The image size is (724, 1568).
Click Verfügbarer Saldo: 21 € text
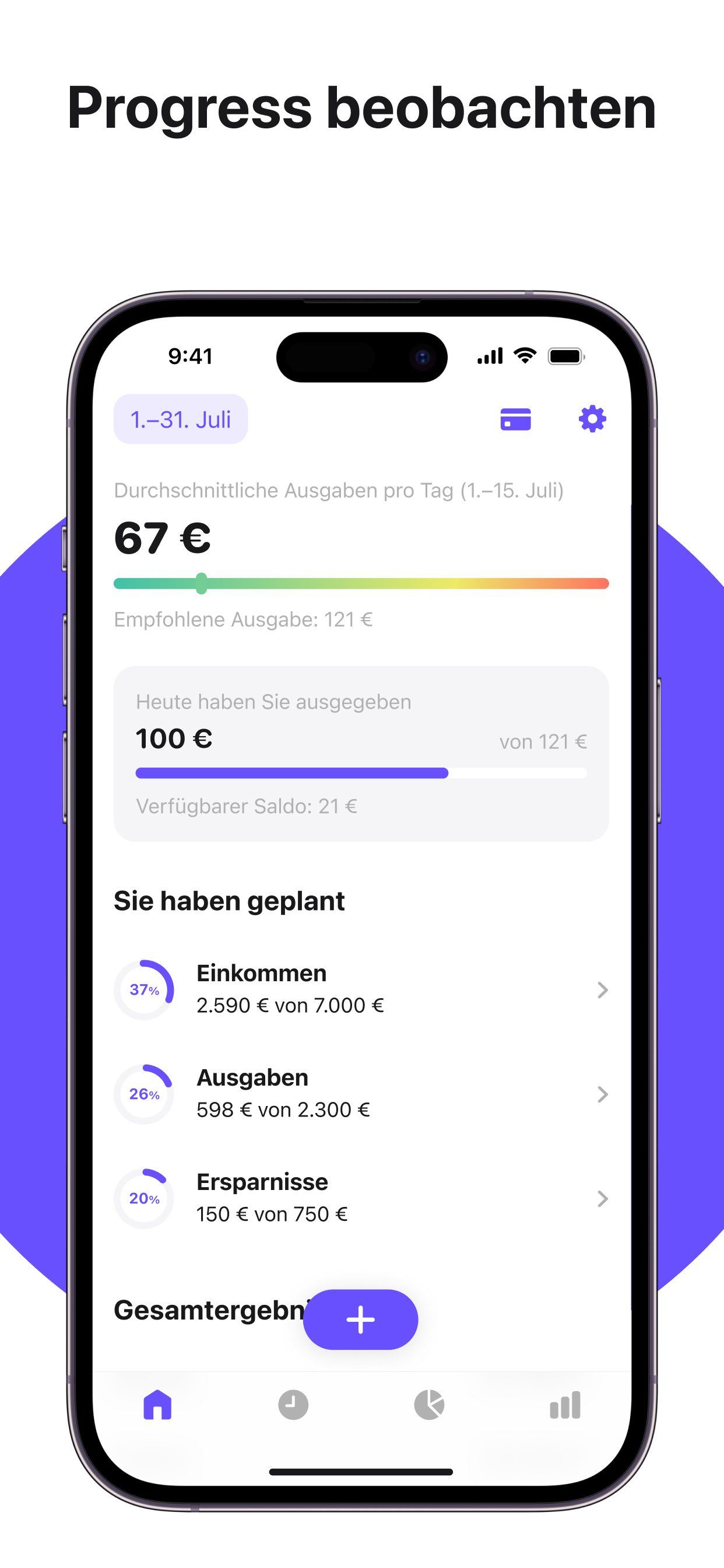point(246,806)
